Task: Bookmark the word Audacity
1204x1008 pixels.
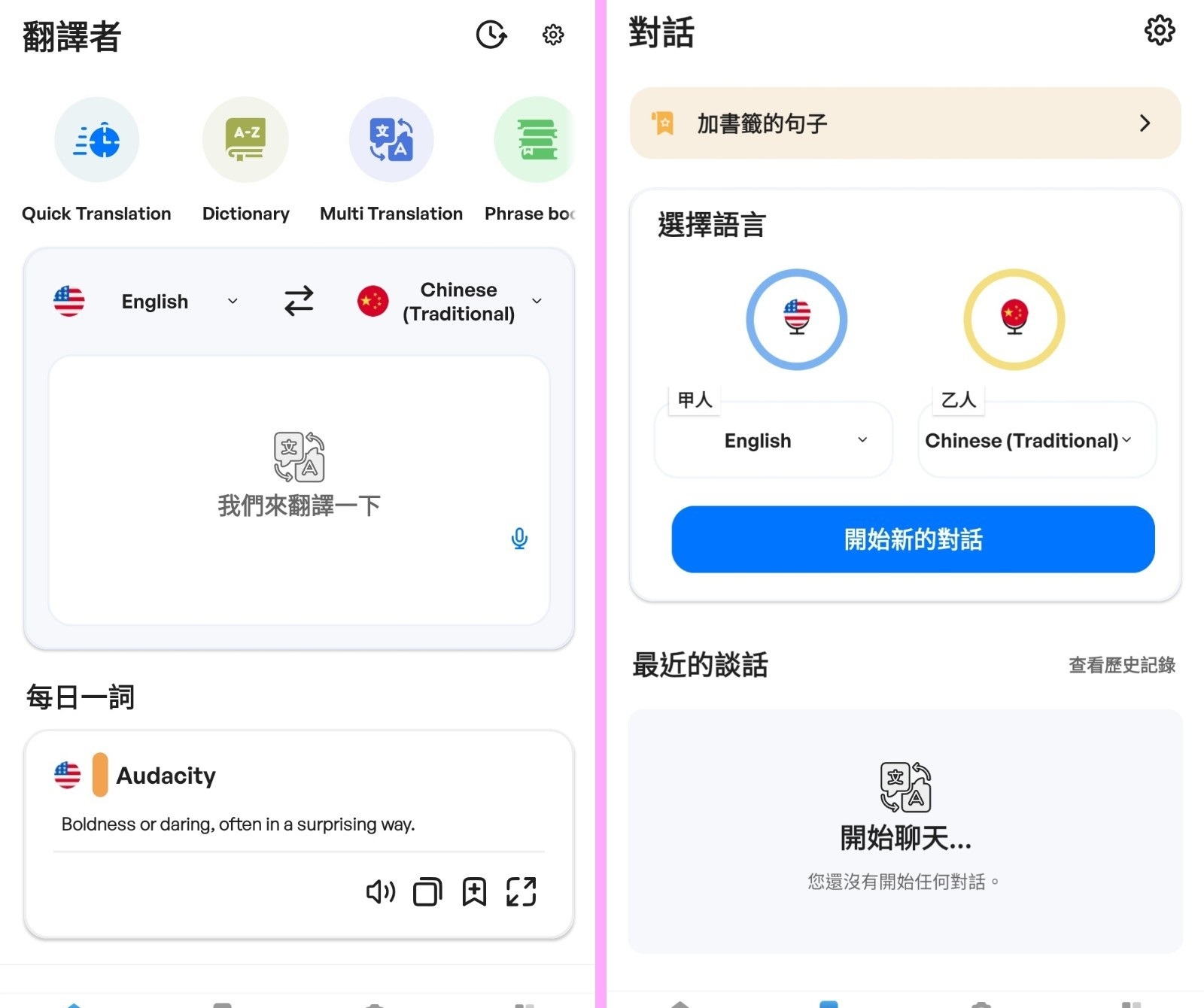Action: (474, 892)
